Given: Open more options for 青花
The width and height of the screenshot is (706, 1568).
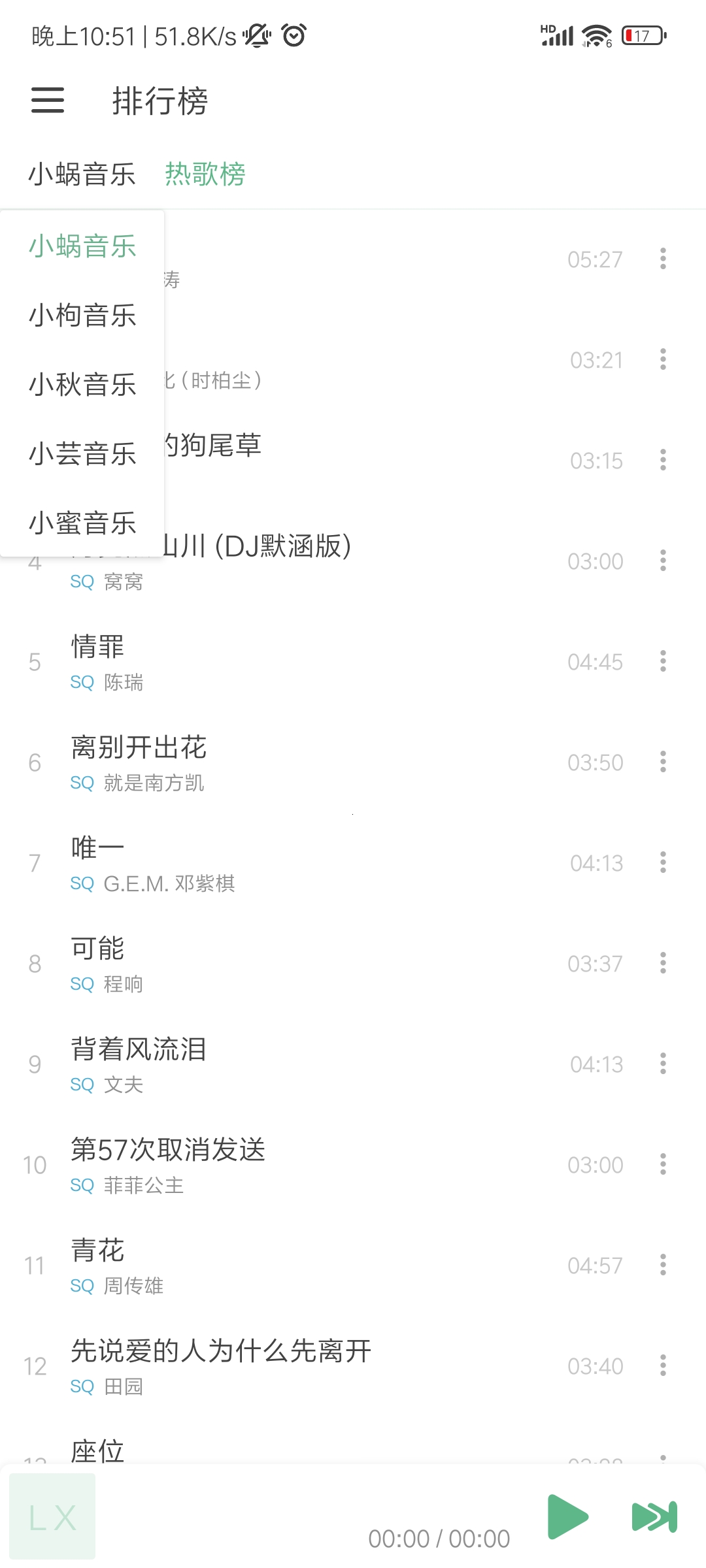Looking at the screenshot, I should coord(663,1265).
